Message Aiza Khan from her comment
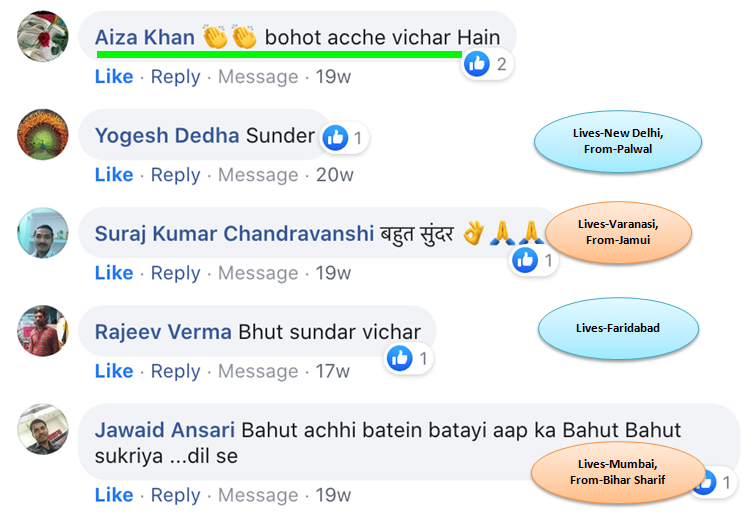The image size is (756, 520). click(x=258, y=77)
